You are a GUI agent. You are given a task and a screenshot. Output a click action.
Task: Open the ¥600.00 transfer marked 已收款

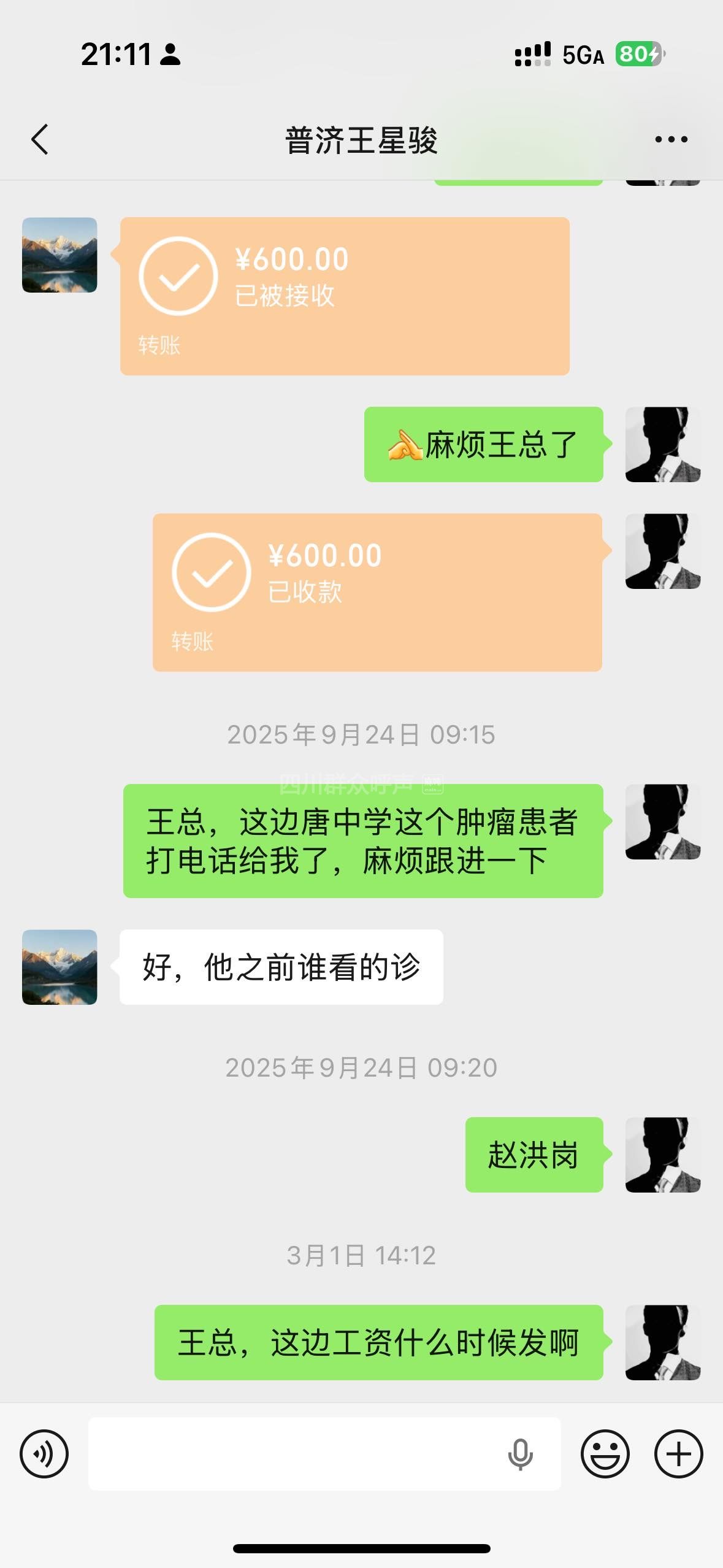pyautogui.click(x=377, y=592)
